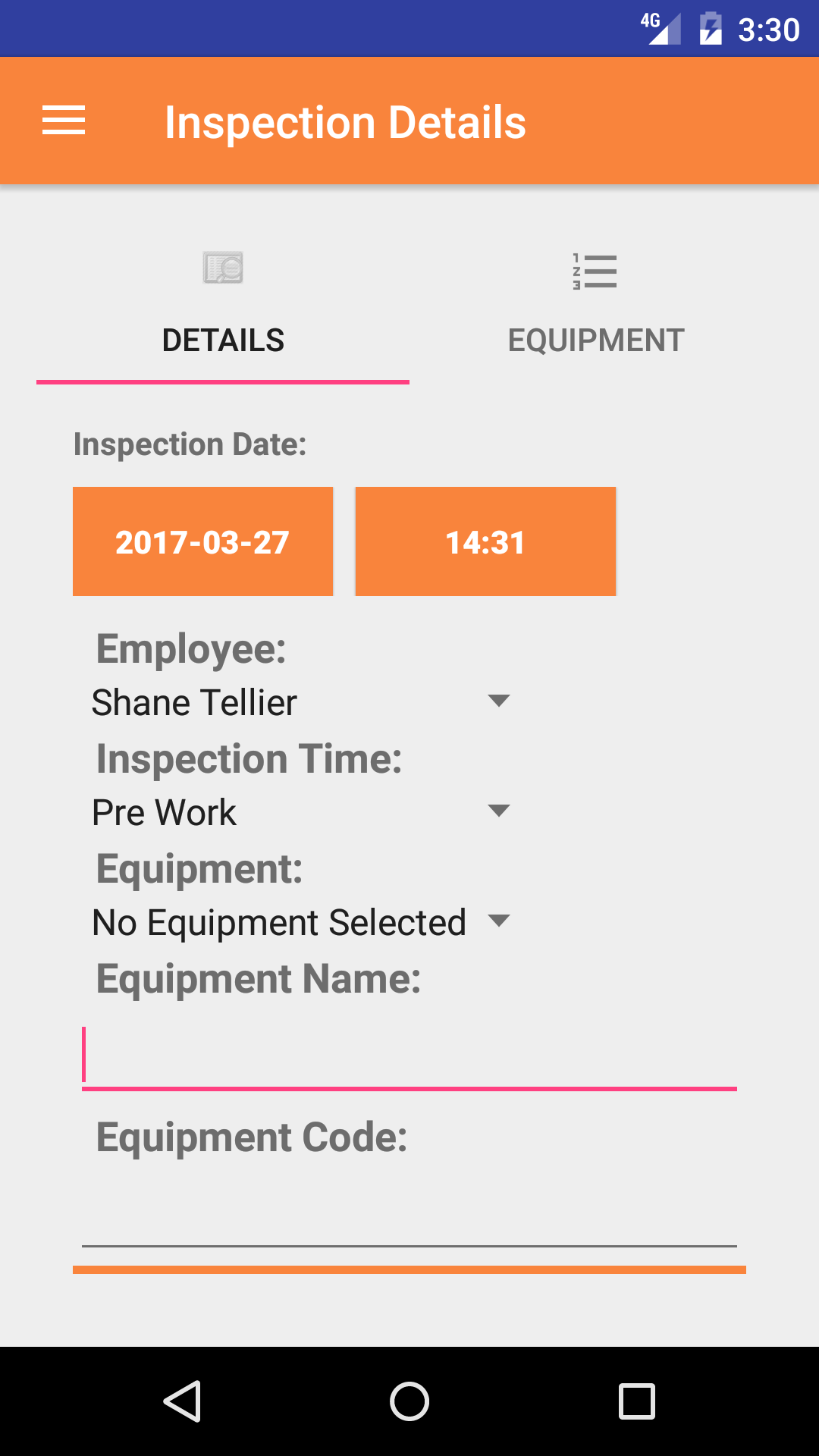
Task: Expand the No Equipment Selected dropdown
Action: click(x=300, y=922)
